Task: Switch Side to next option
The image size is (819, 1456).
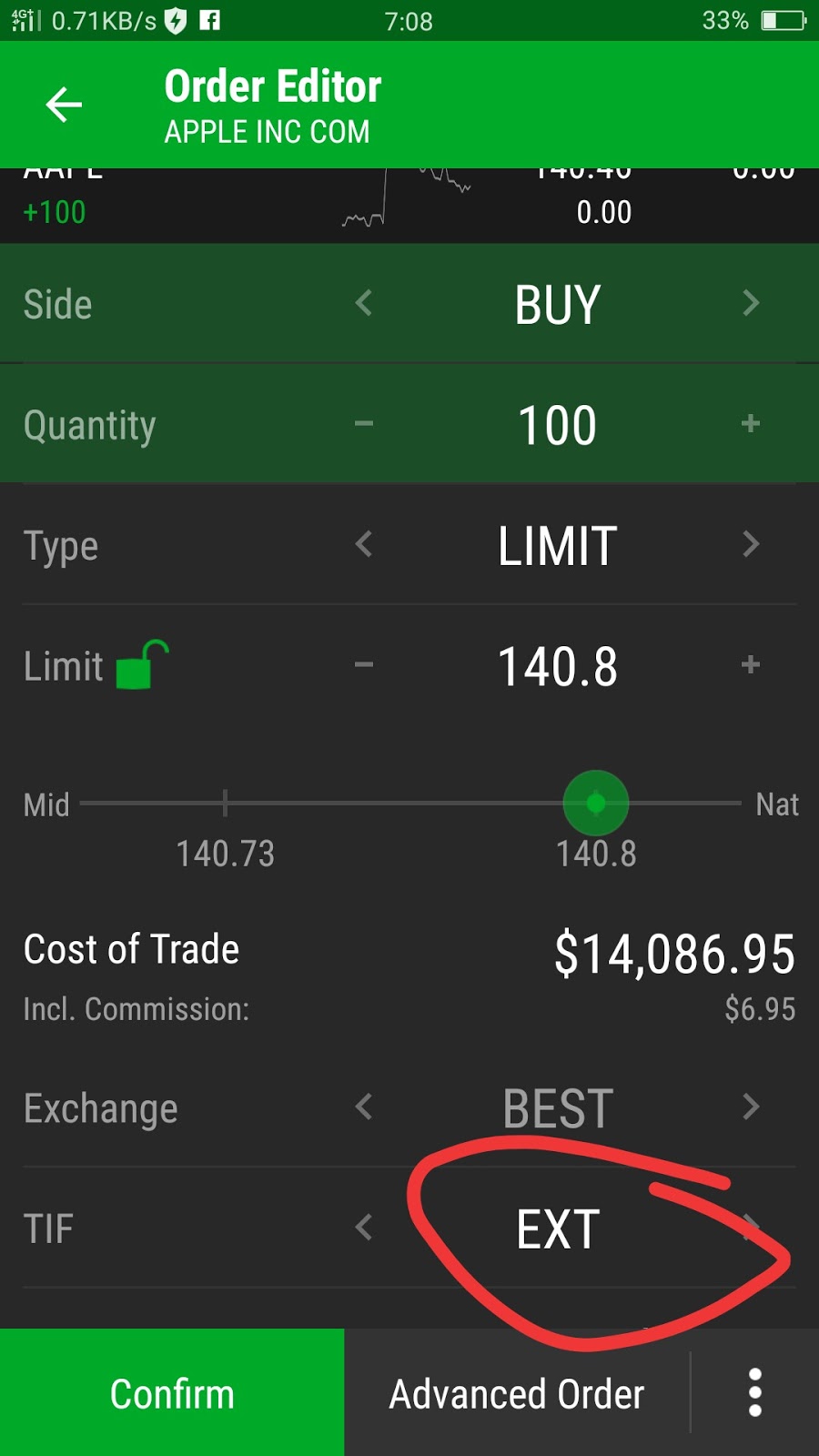Action: pyautogui.click(x=751, y=303)
